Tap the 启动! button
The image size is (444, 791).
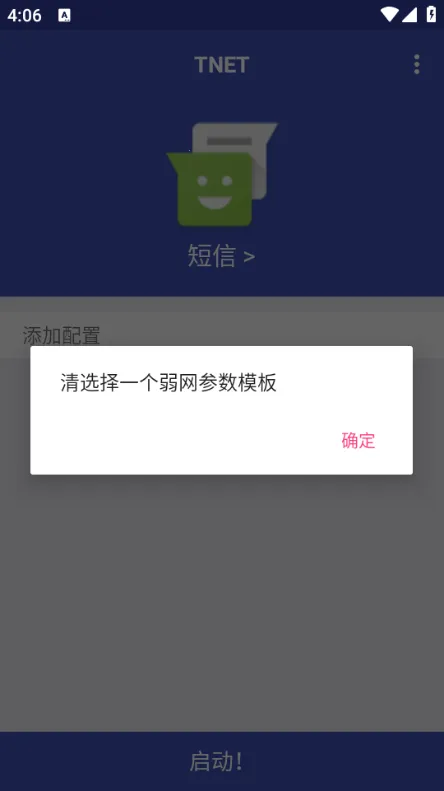pyautogui.click(x=222, y=761)
